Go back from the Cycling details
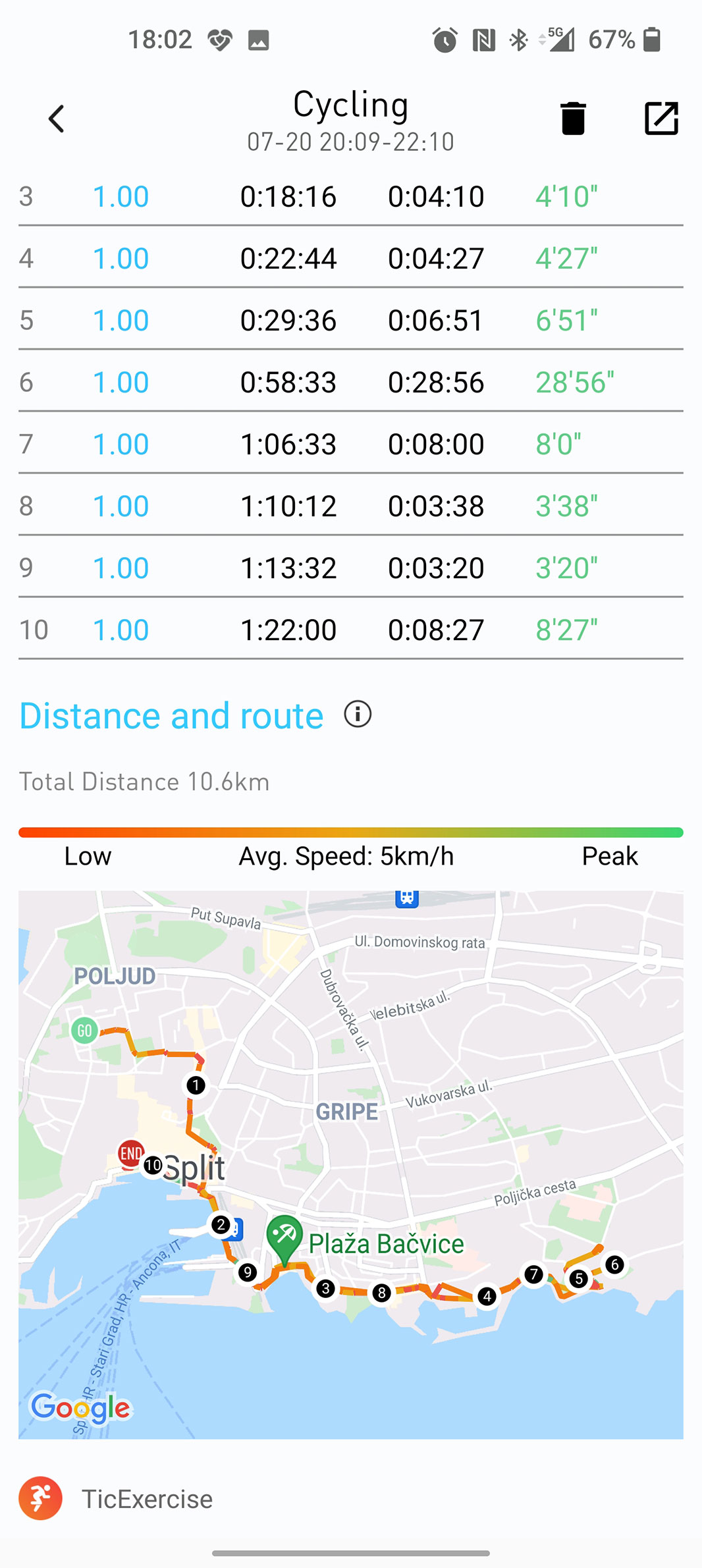 (x=57, y=119)
